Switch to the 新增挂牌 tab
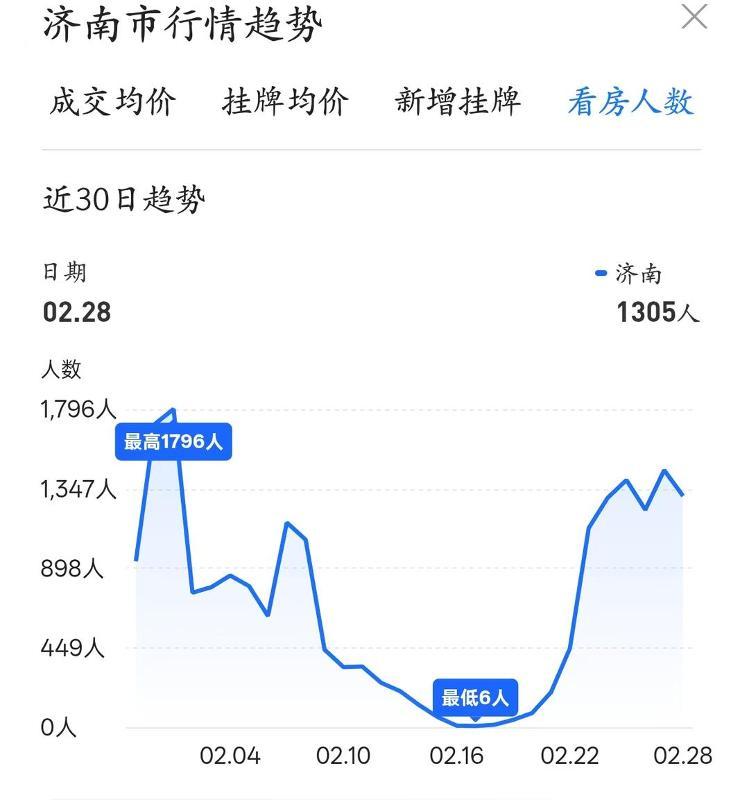749x800 pixels. (458, 102)
